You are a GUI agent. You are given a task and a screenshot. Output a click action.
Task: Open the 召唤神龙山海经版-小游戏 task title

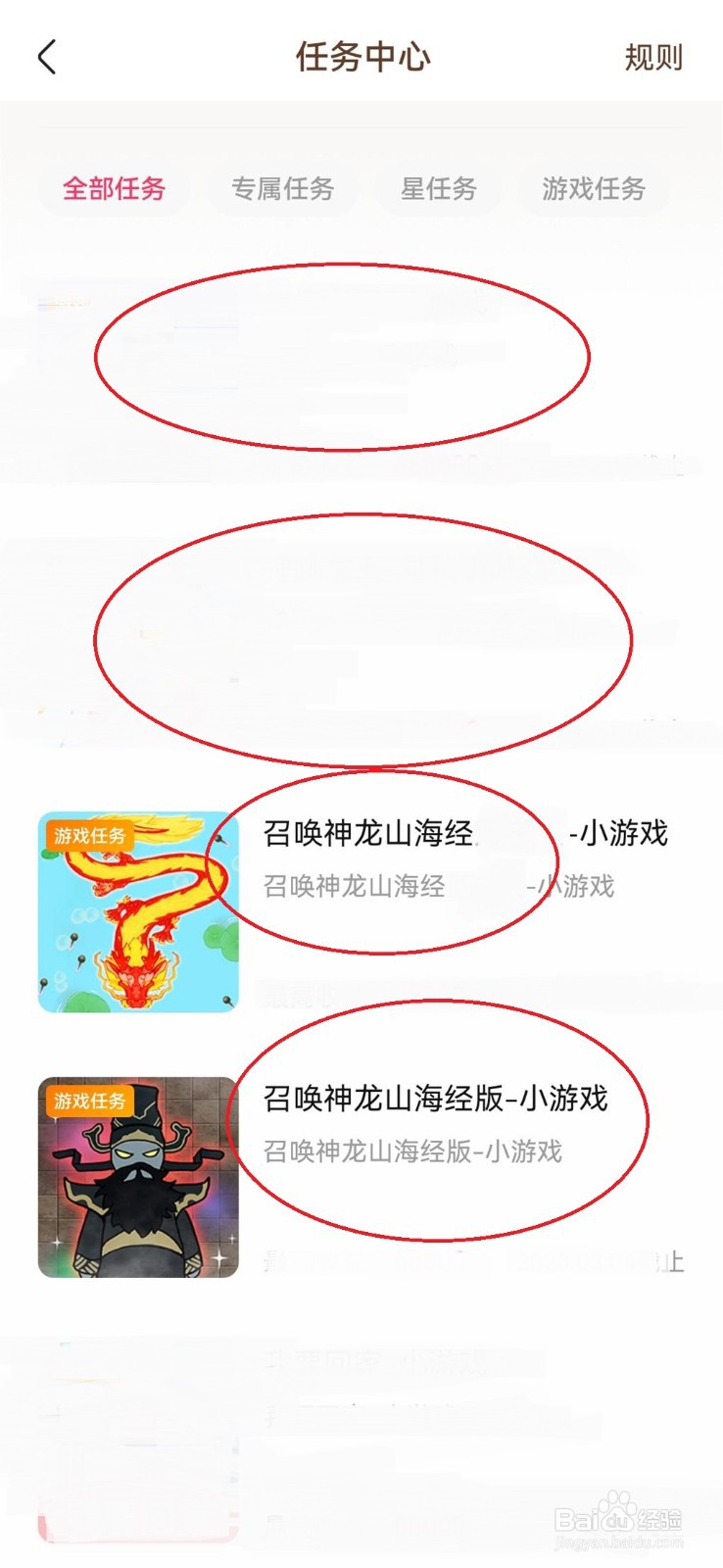pyautogui.click(x=436, y=1102)
